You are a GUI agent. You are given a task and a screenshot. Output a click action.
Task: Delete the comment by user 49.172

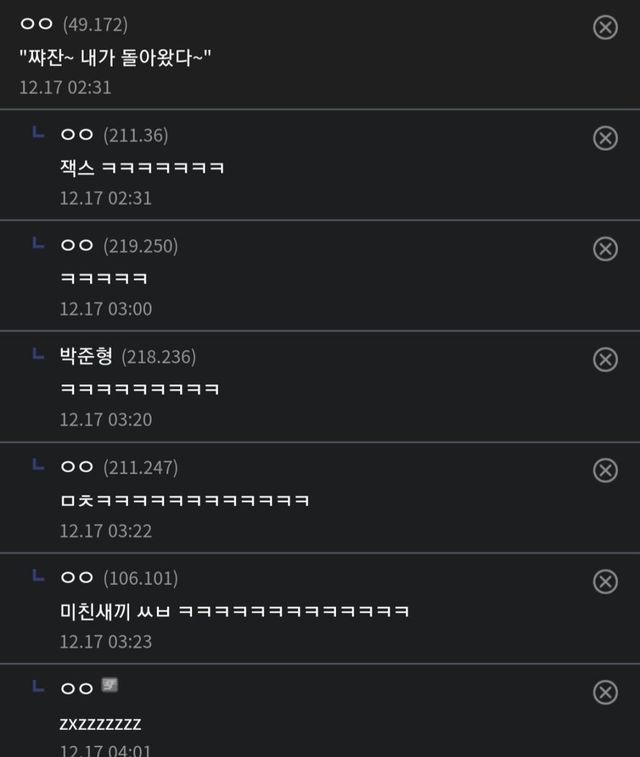[x=605, y=27]
